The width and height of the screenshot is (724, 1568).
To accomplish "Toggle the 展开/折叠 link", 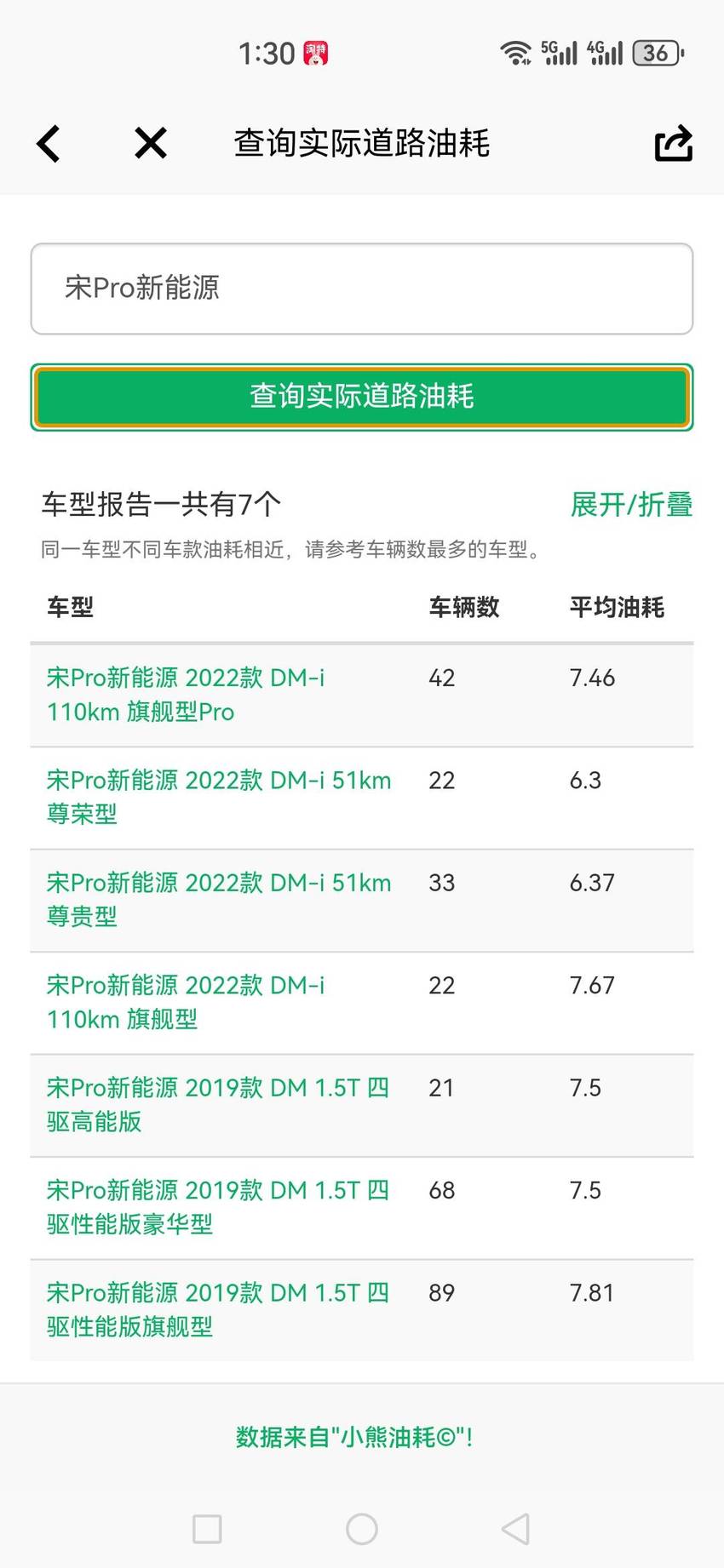I will pos(631,505).
